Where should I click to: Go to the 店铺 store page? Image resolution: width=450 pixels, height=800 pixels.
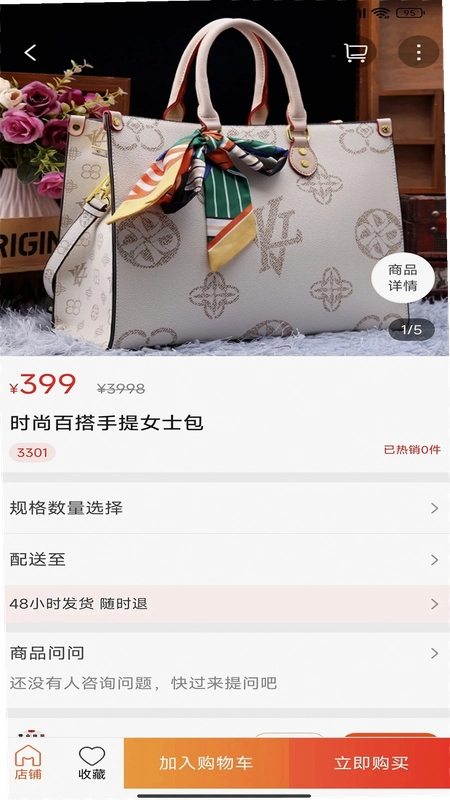(x=28, y=763)
